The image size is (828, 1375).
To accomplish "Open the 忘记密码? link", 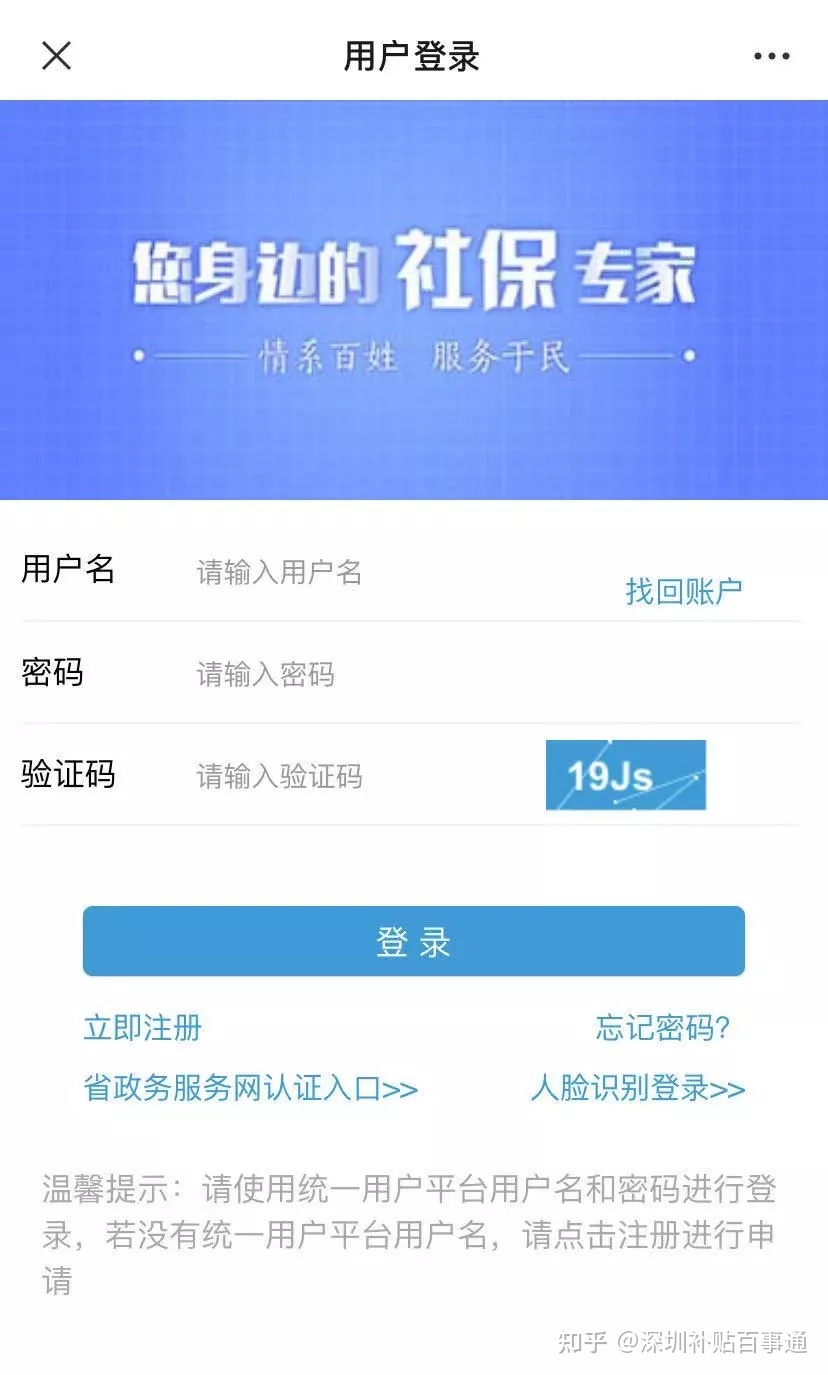I will click(x=663, y=1027).
